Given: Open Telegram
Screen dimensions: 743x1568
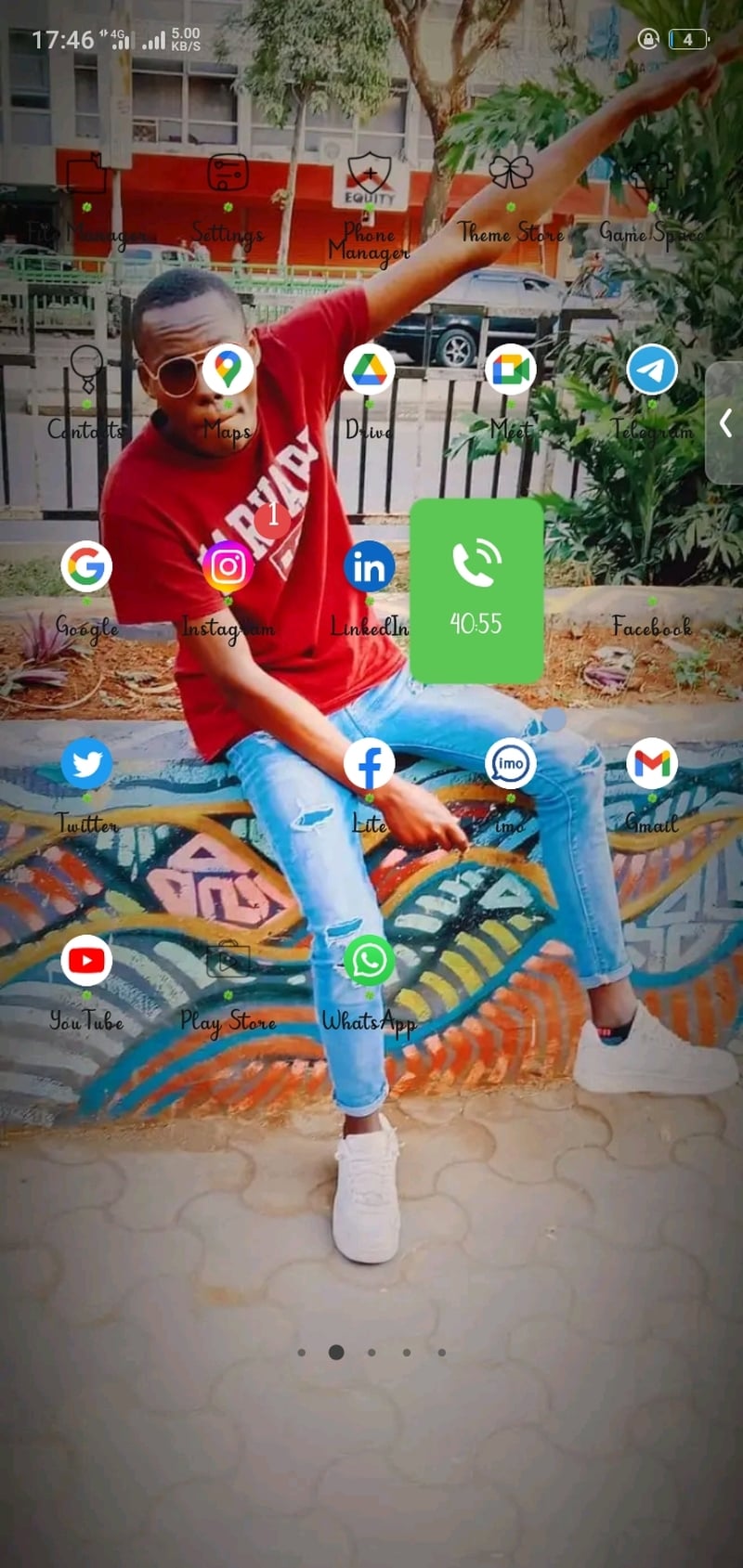Looking at the screenshot, I should point(651,369).
